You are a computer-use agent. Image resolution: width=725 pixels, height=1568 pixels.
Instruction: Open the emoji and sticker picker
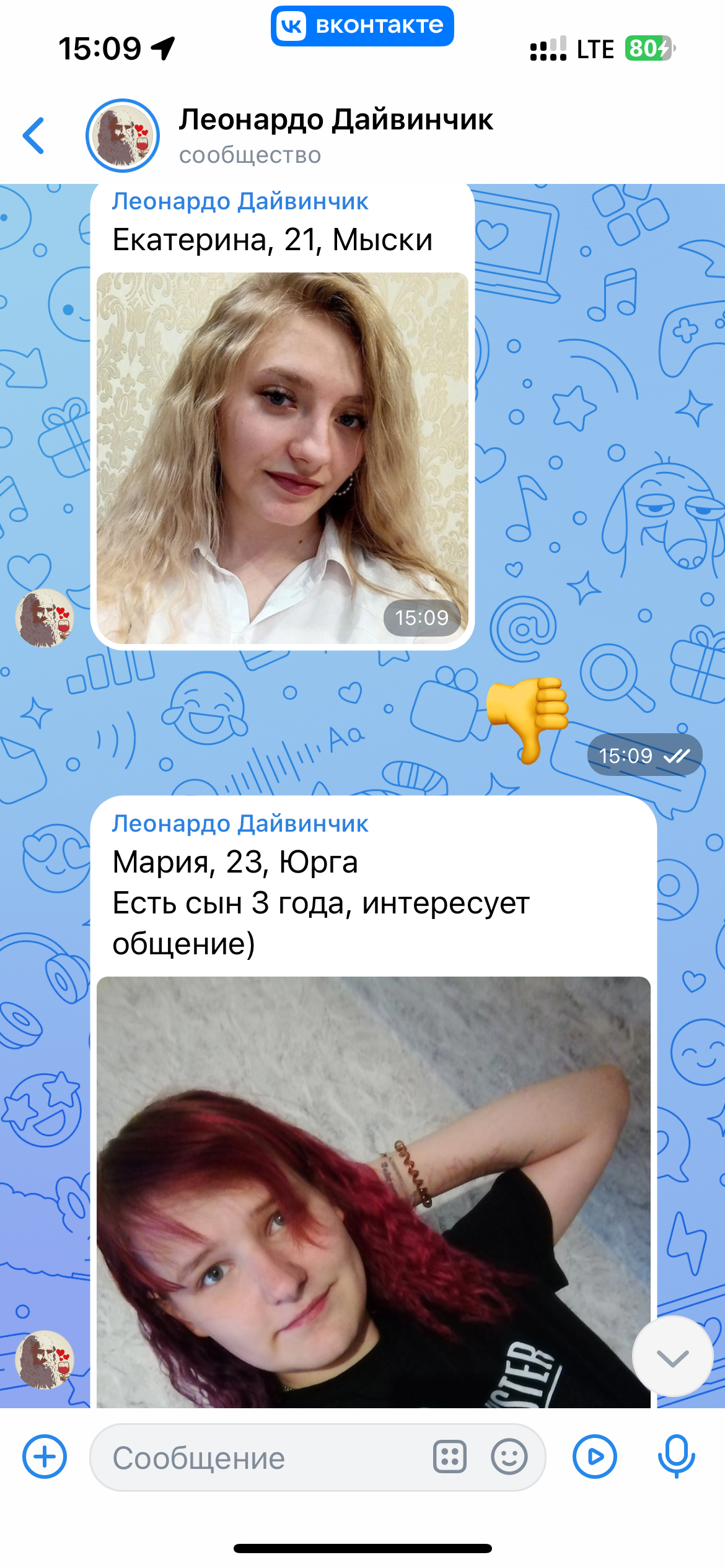[x=509, y=1457]
